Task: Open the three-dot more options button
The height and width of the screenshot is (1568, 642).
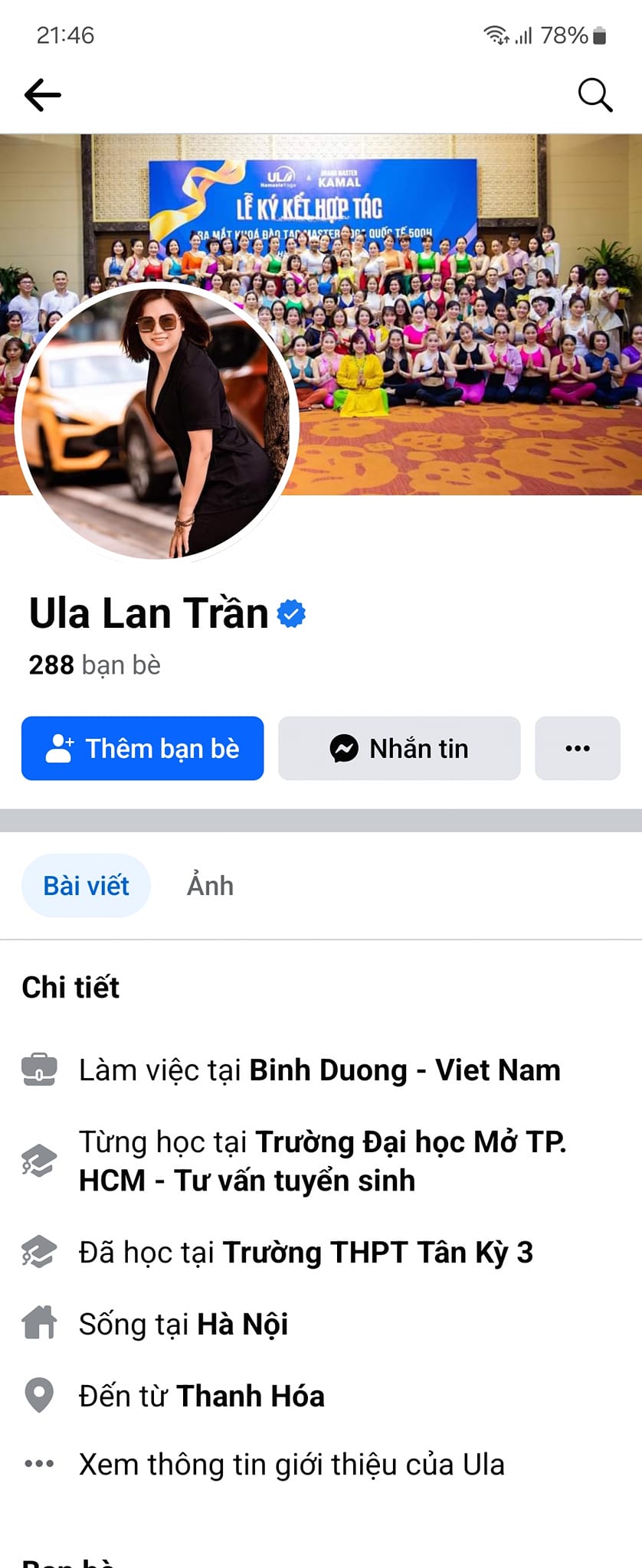Action: click(578, 749)
